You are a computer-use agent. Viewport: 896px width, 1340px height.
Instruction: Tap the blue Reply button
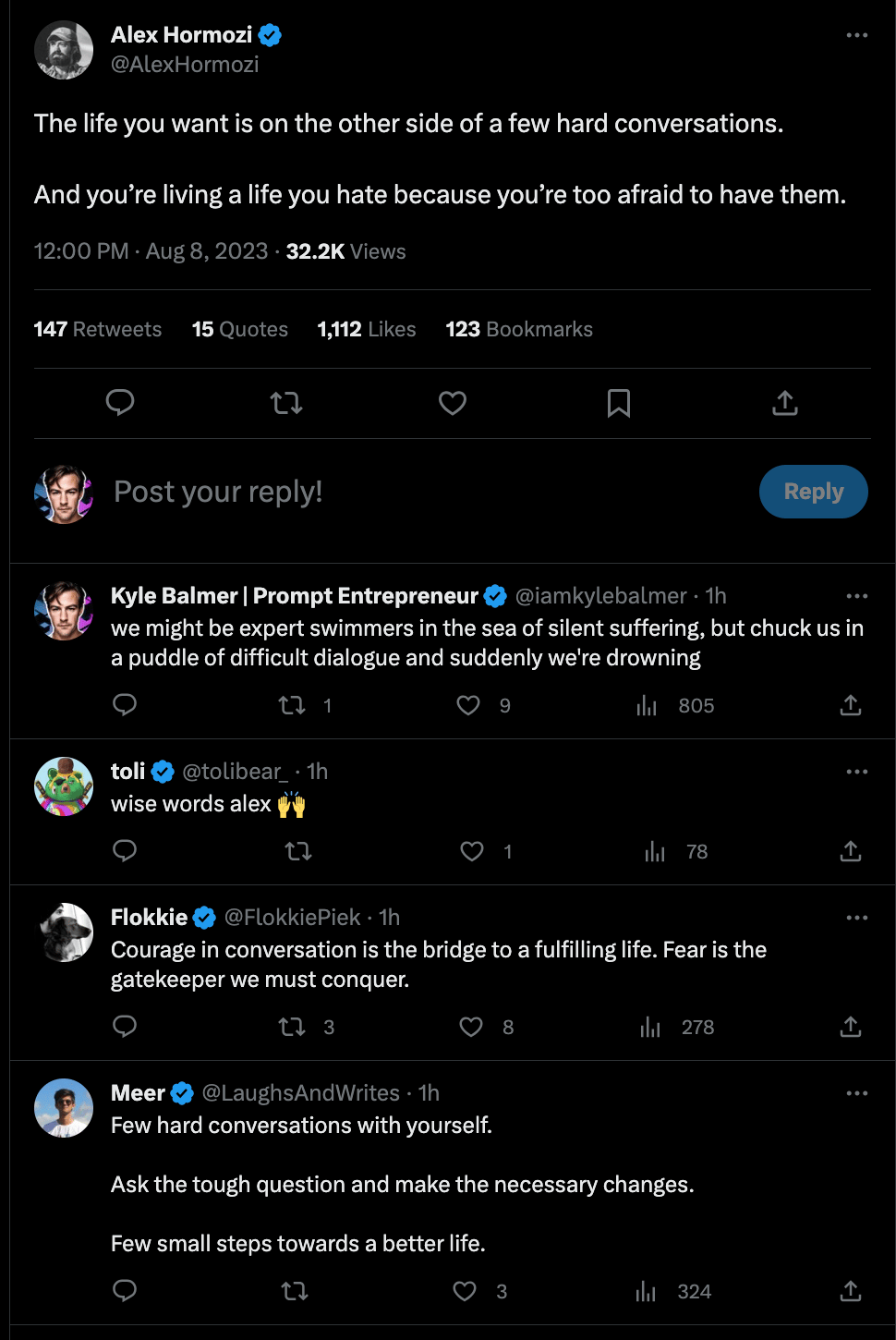pyautogui.click(x=813, y=492)
